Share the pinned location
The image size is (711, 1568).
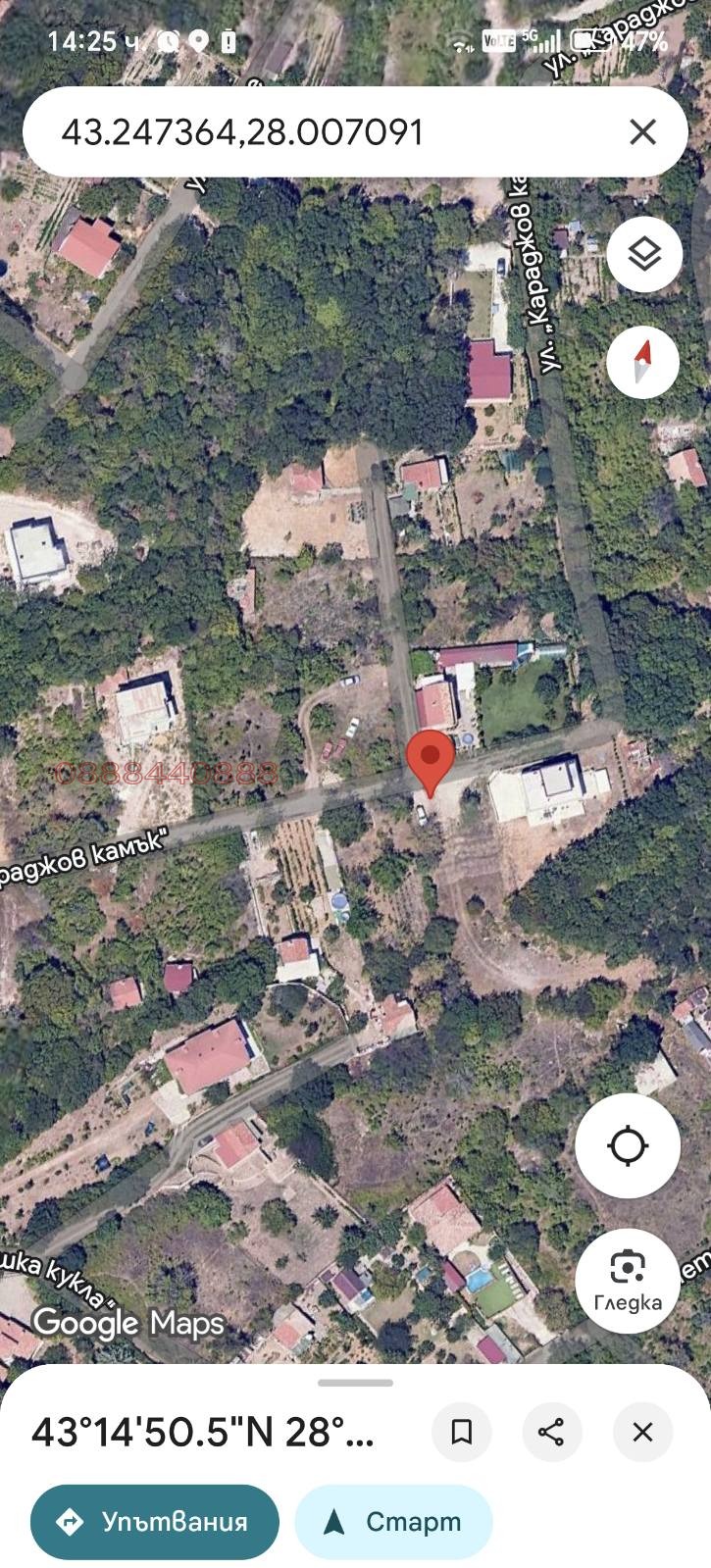pyautogui.click(x=551, y=1432)
